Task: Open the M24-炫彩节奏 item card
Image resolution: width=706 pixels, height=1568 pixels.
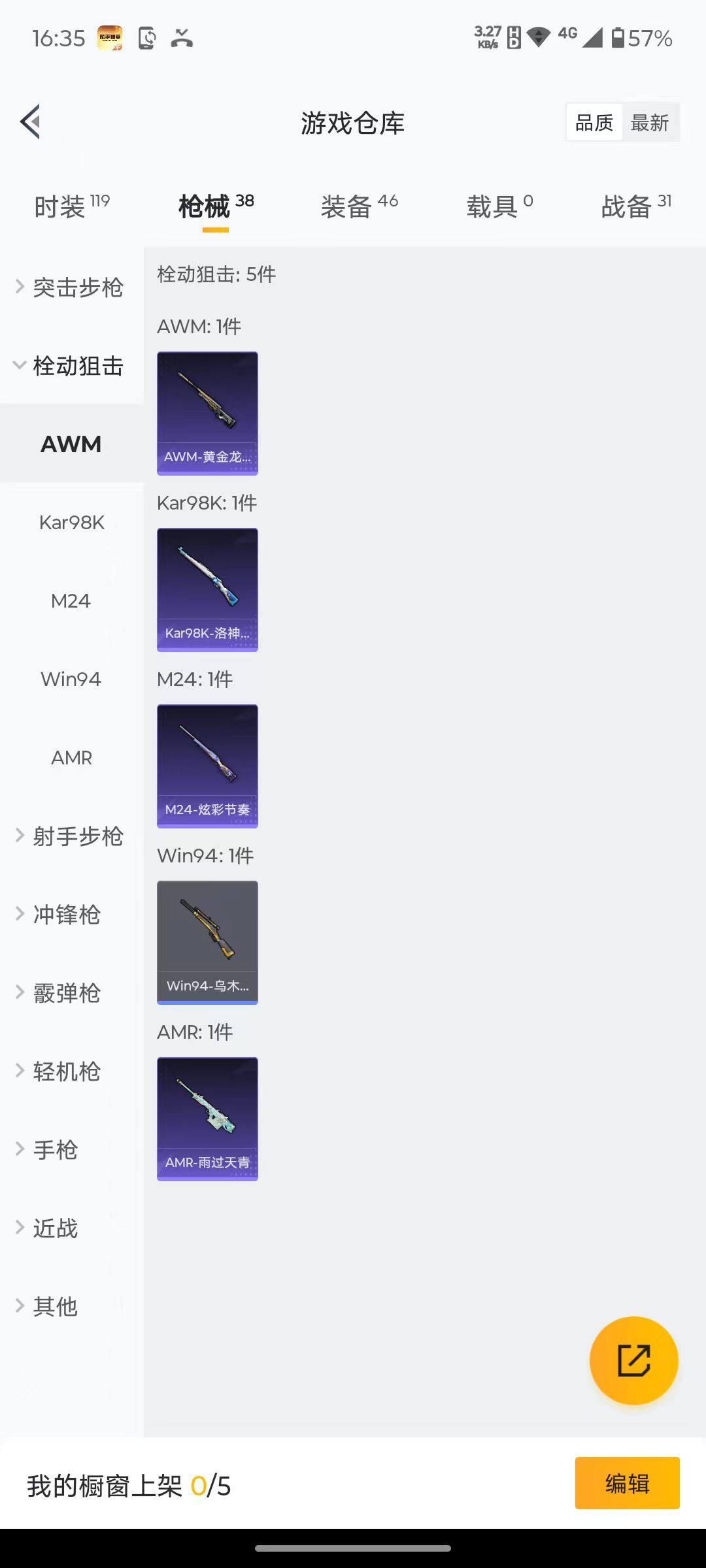Action: pos(207,766)
